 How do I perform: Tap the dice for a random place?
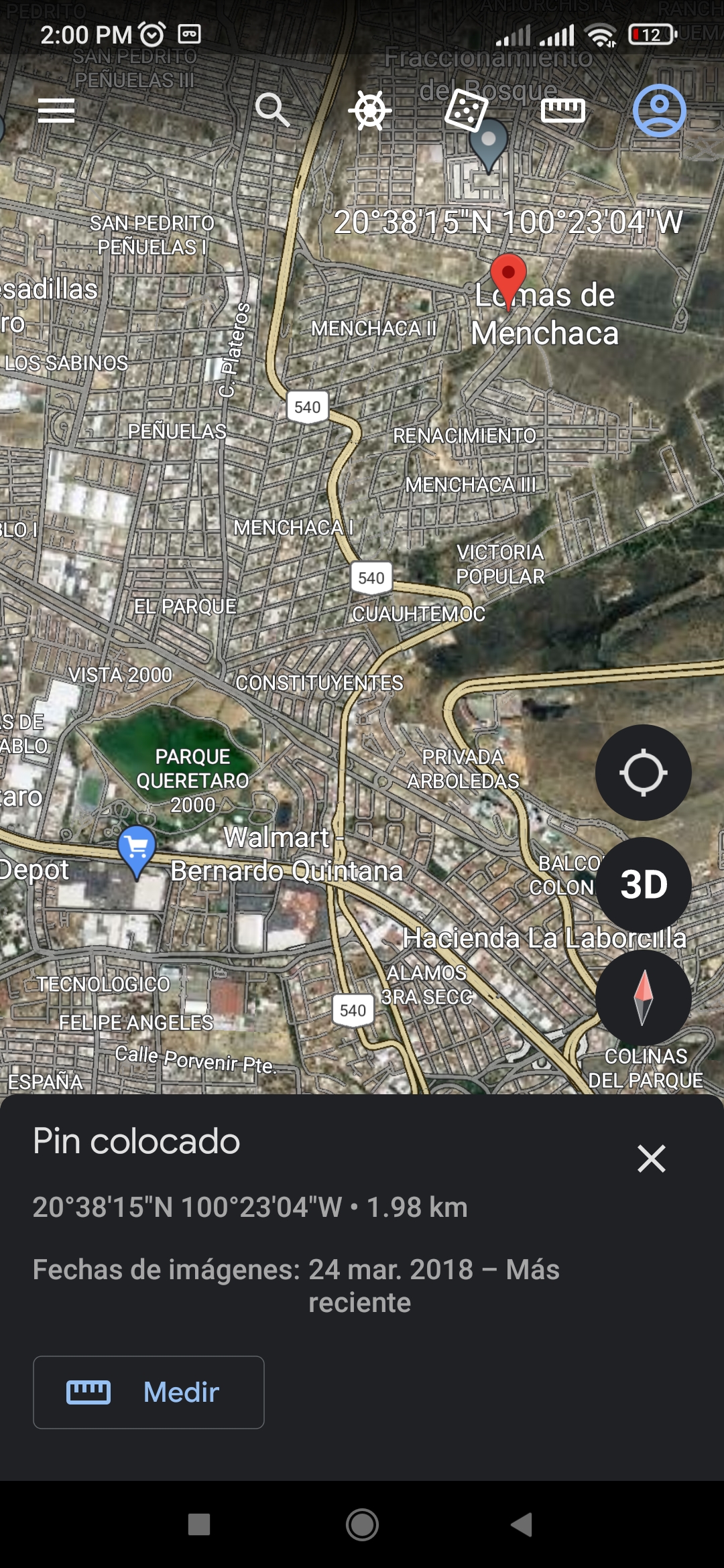pyautogui.click(x=466, y=111)
